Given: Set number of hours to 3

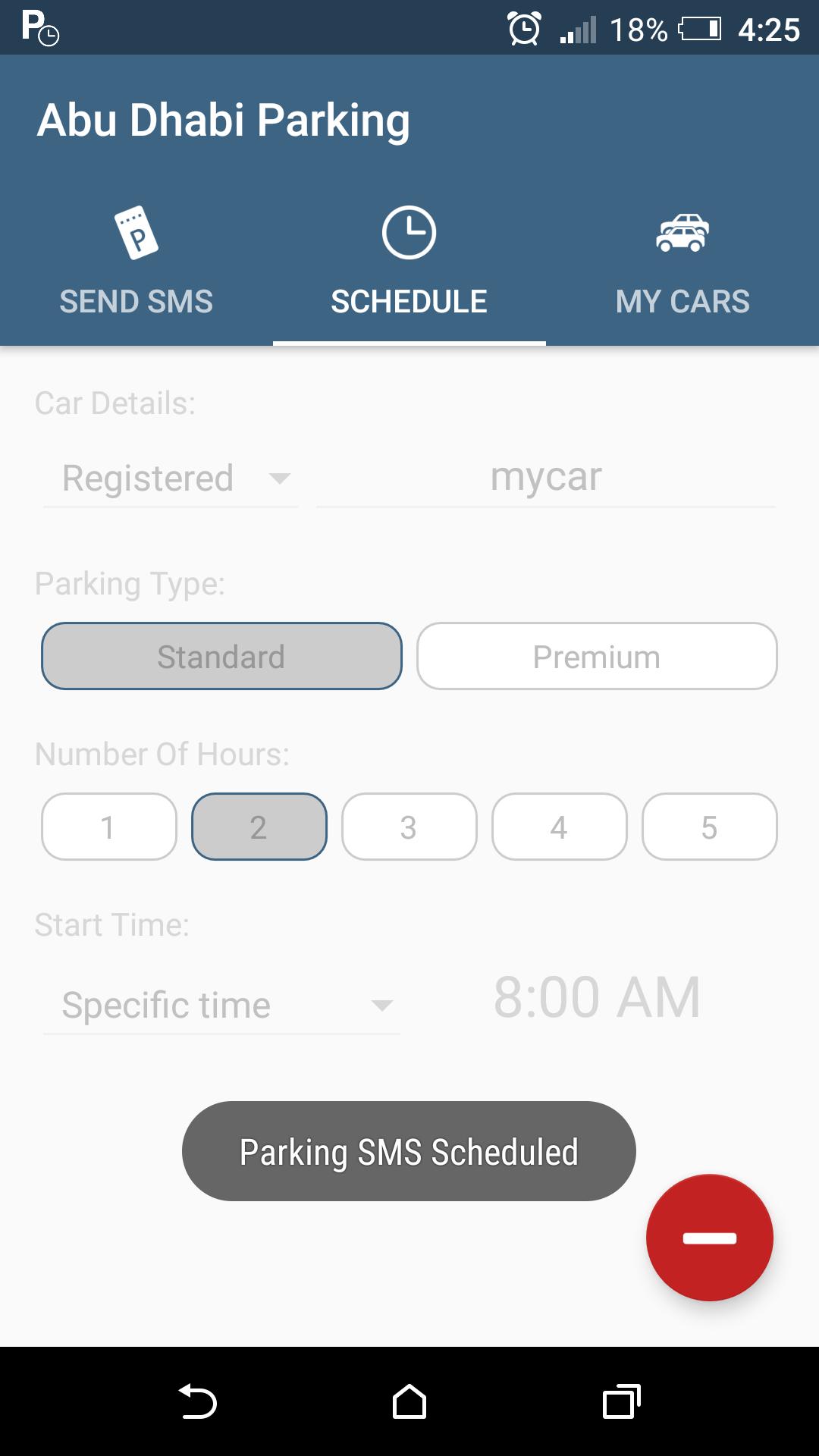Looking at the screenshot, I should 409,827.
